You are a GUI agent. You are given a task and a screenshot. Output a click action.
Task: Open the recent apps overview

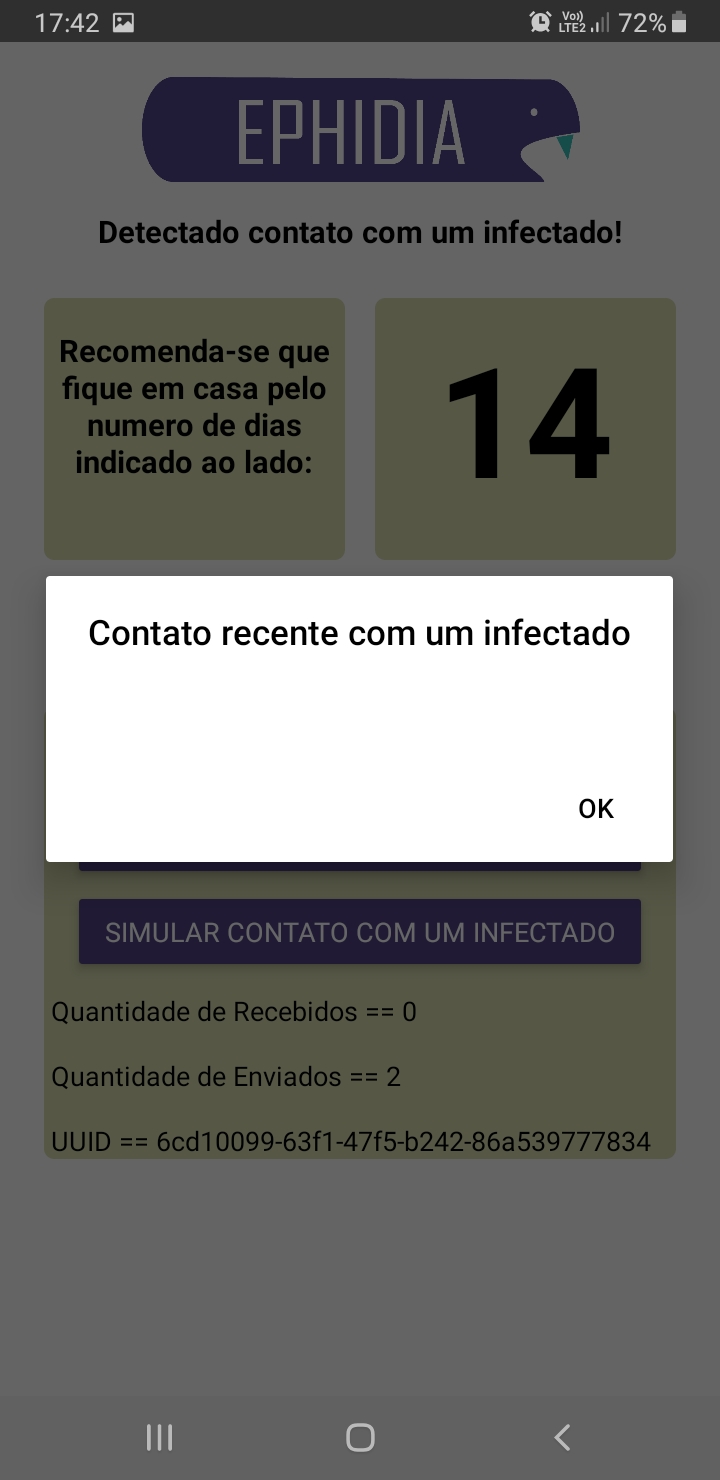tap(159, 1438)
